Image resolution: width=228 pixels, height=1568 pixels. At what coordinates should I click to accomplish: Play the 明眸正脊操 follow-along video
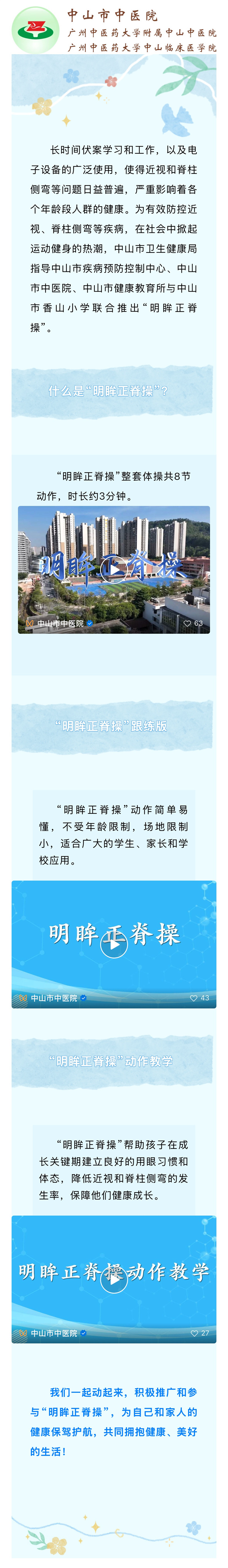[114, 944]
